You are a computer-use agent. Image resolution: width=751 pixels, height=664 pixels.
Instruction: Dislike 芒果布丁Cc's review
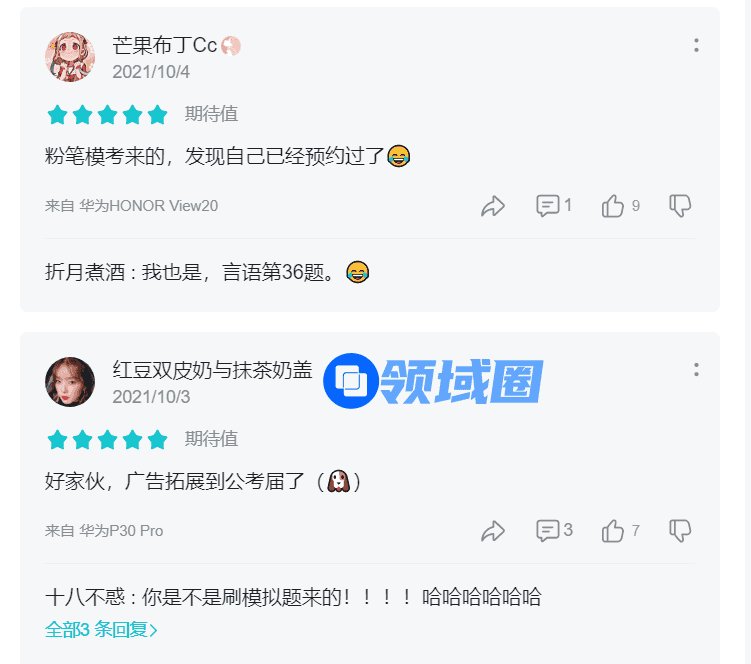[x=680, y=206]
